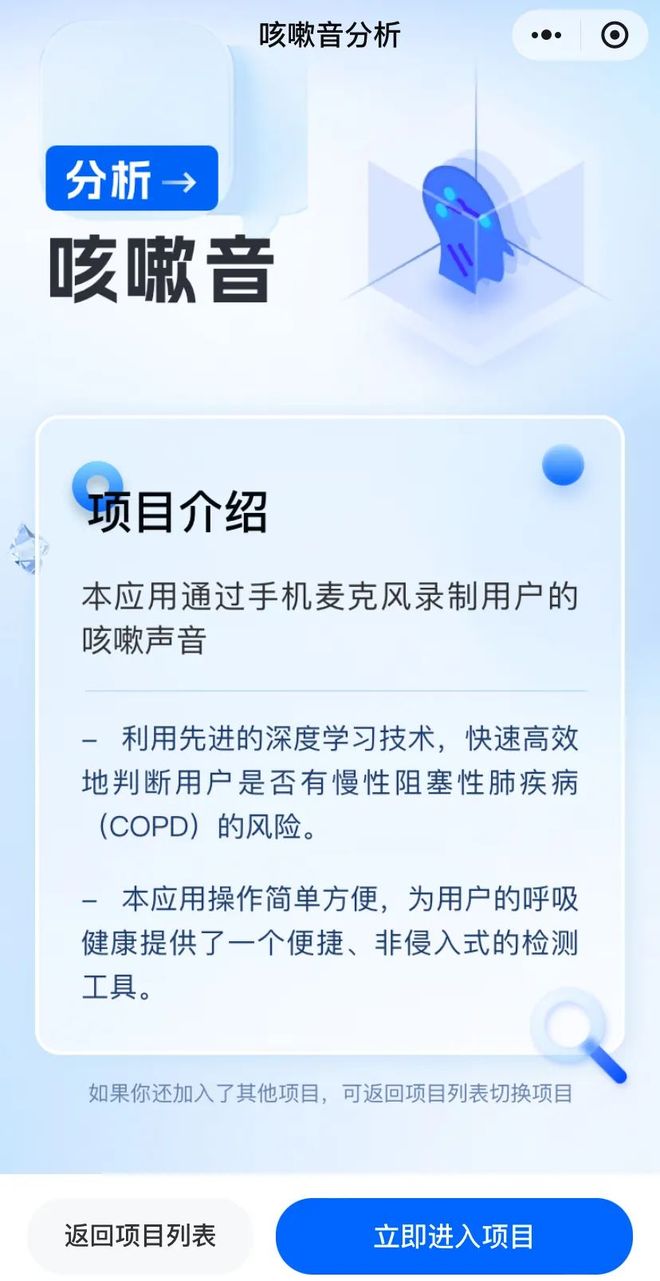Tap 立即进入项目 to enter the project
This screenshot has width=660, height=1281.
pyautogui.click(x=454, y=1236)
